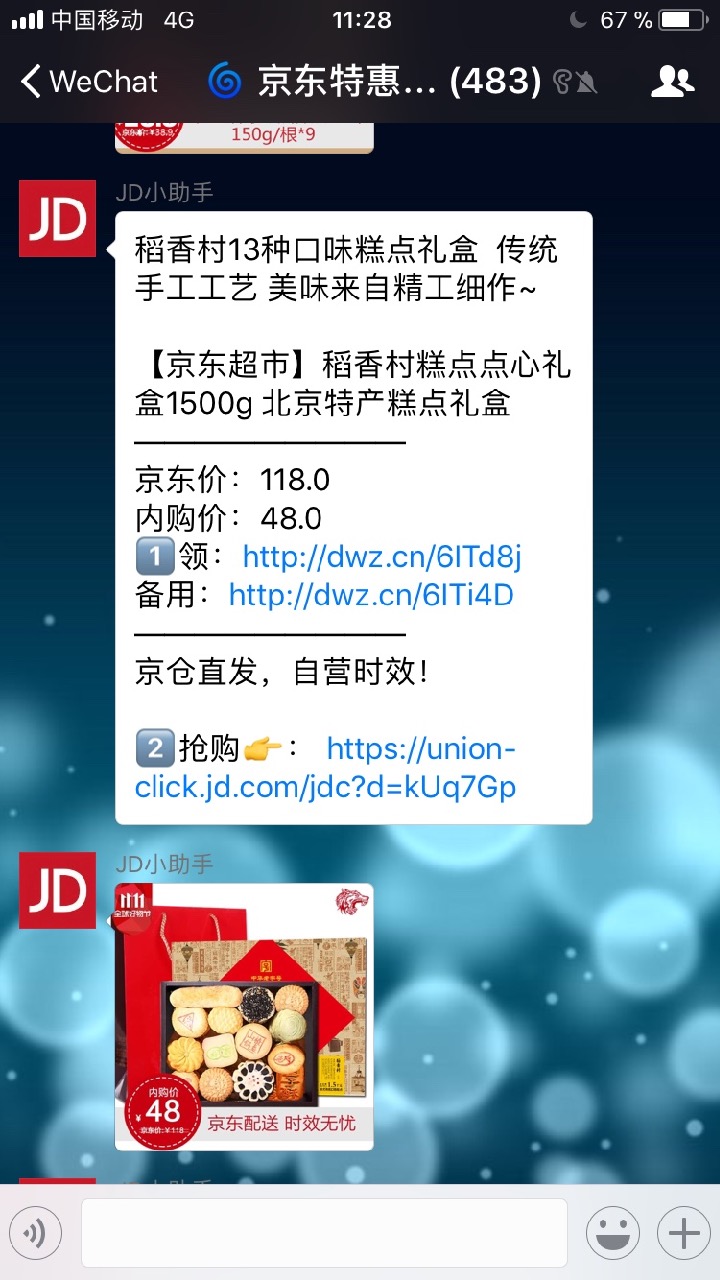Open the backup link http://dwz.cn/6lTi4D
The image size is (720, 1280).
coord(371,595)
